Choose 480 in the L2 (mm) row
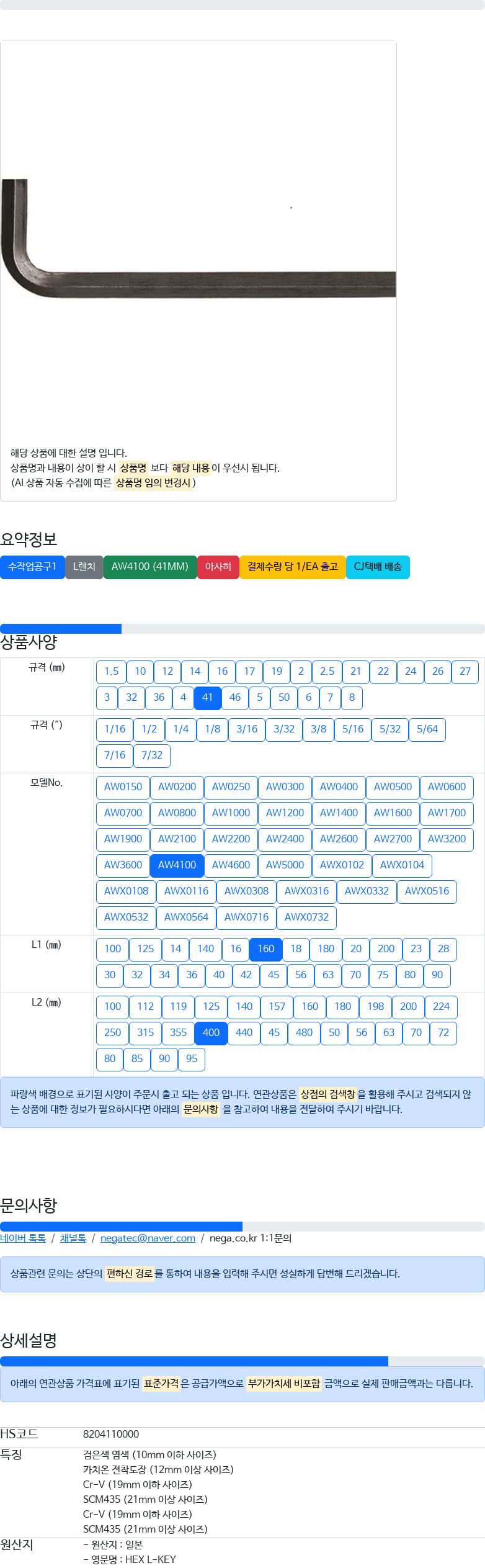The width and height of the screenshot is (485, 1568). [304, 1033]
